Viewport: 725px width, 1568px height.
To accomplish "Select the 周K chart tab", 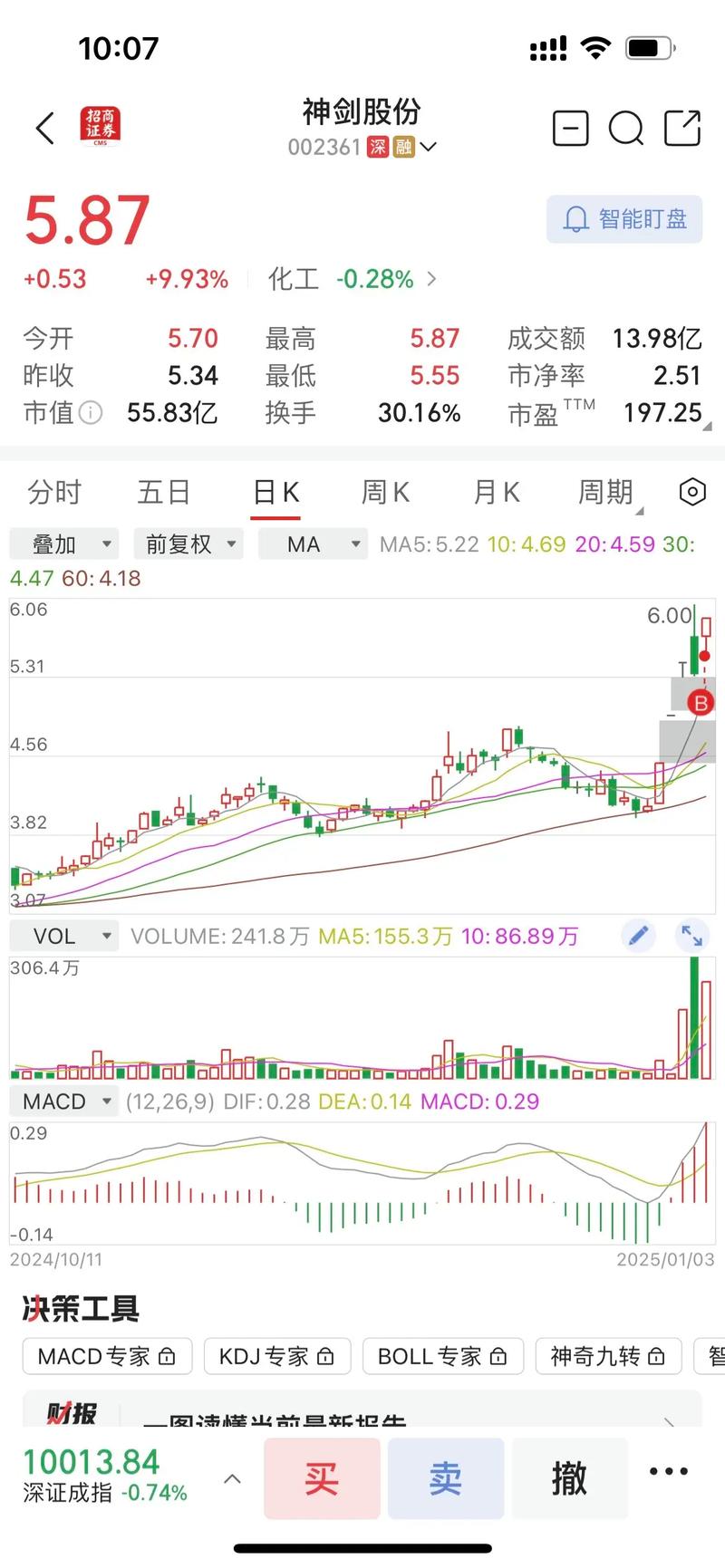I will pyautogui.click(x=385, y=492).
